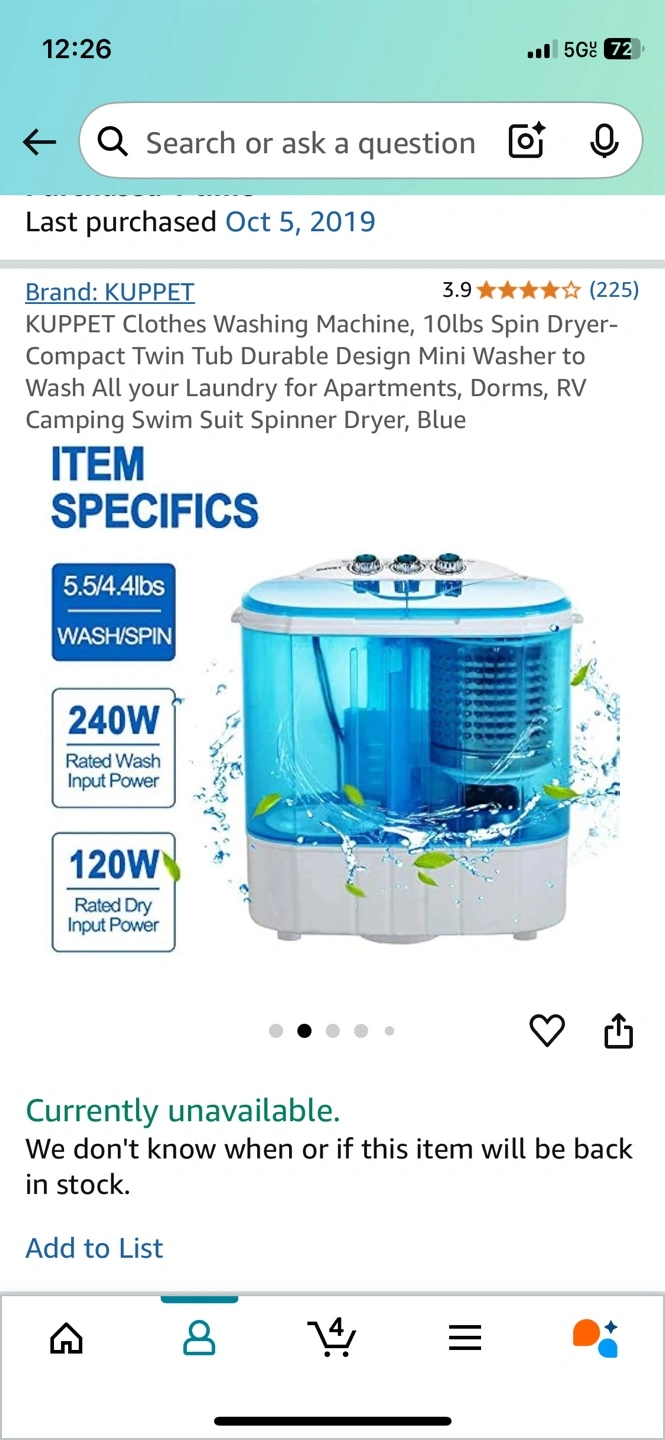Open the hamburger menu tab
Viewport: 665px width, 1440px height.
[x=465, y=1338]
